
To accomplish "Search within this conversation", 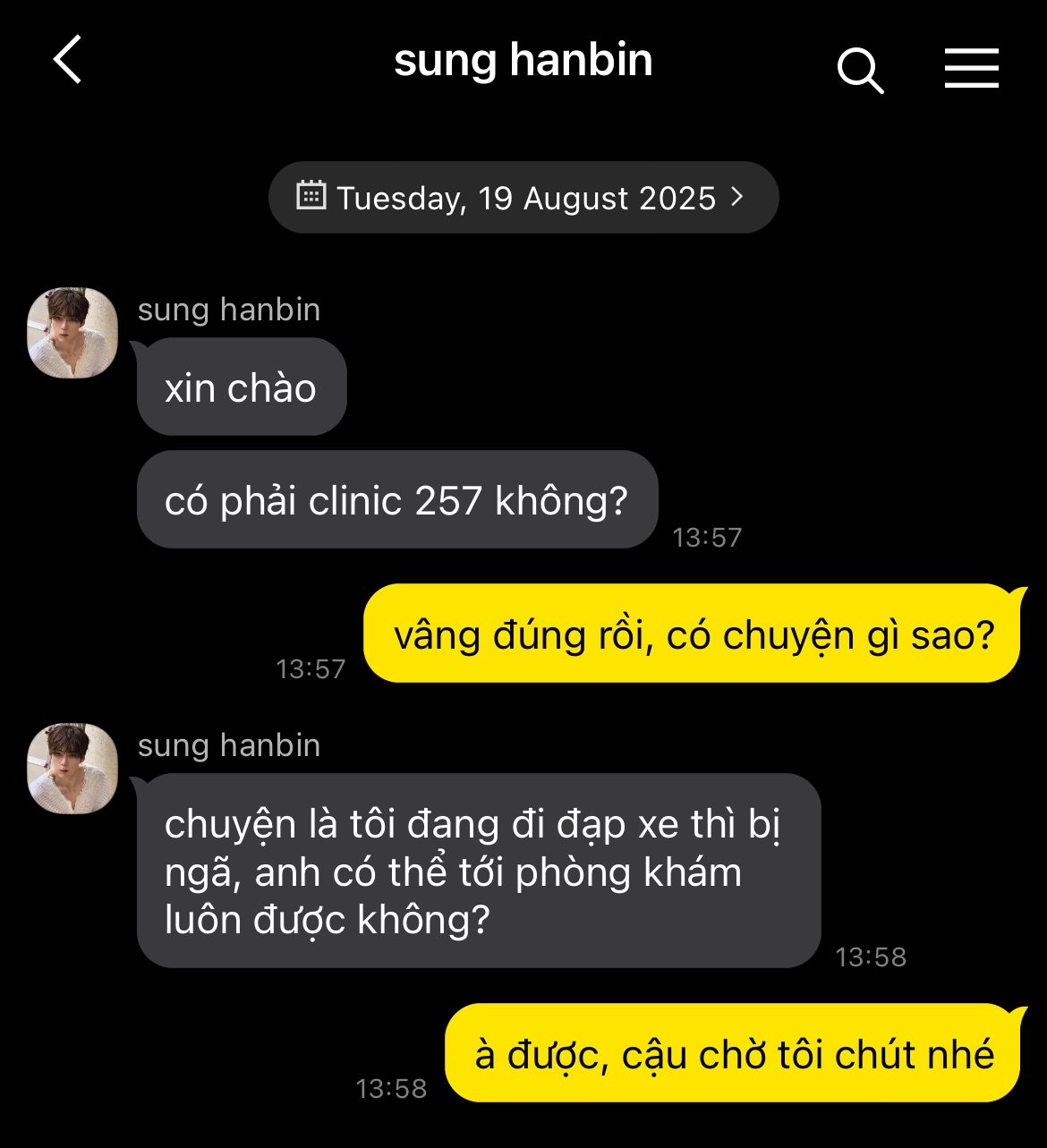I will [x=860, y=69].
